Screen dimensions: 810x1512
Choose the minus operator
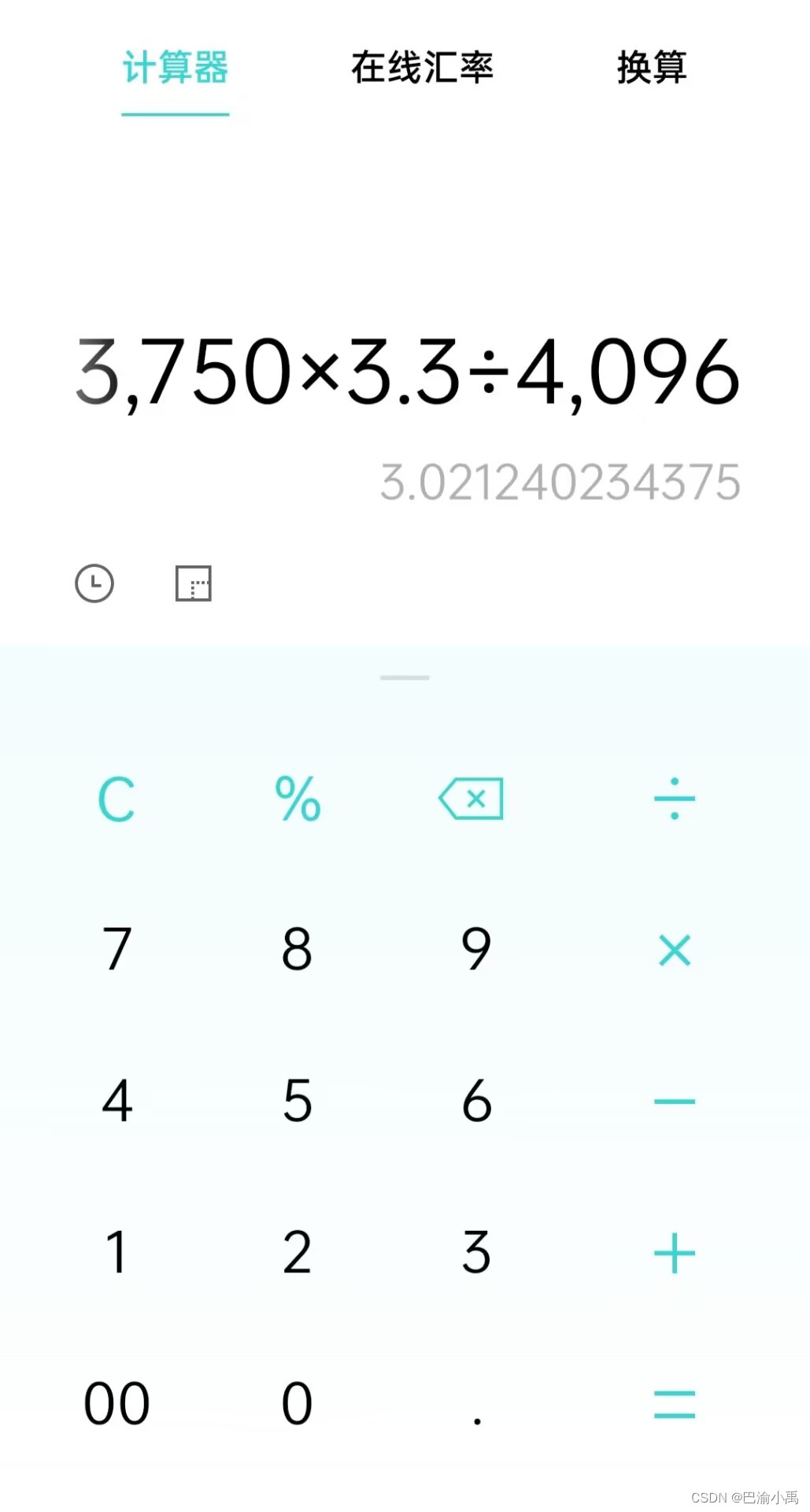(x=675, y=1101)
